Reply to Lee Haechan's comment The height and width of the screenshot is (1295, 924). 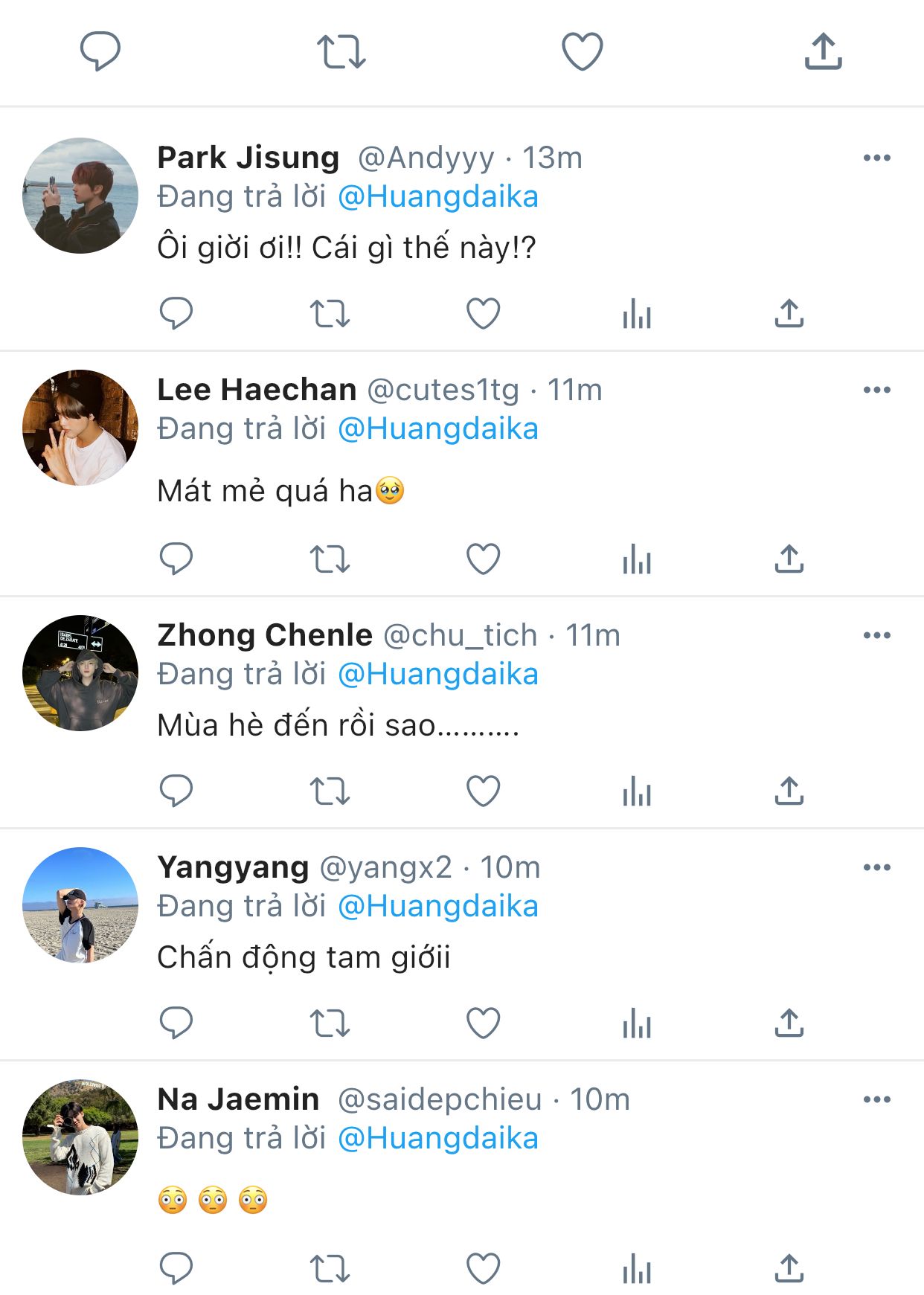point(176,559)
